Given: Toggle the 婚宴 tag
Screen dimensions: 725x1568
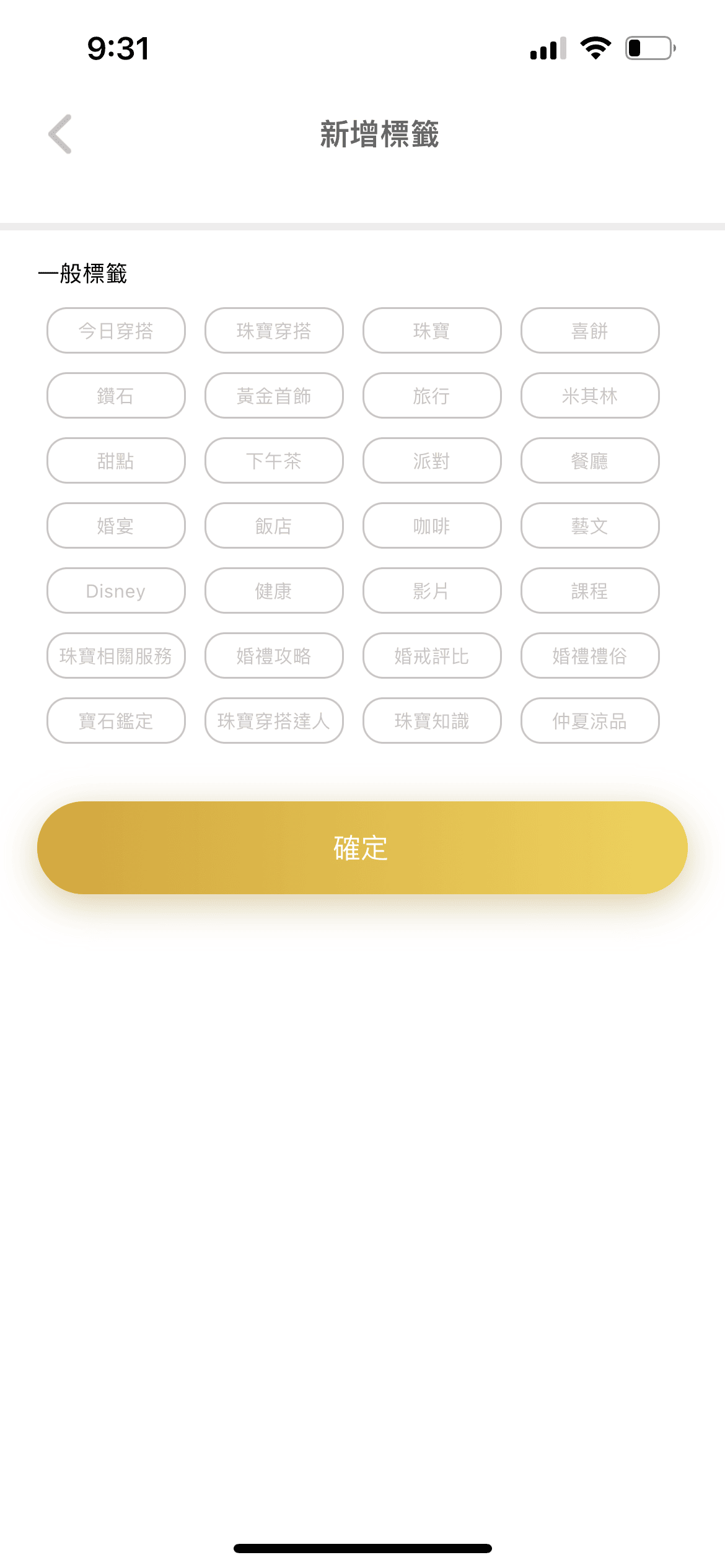Looking at the screenshot, I should tap(115, 526).
